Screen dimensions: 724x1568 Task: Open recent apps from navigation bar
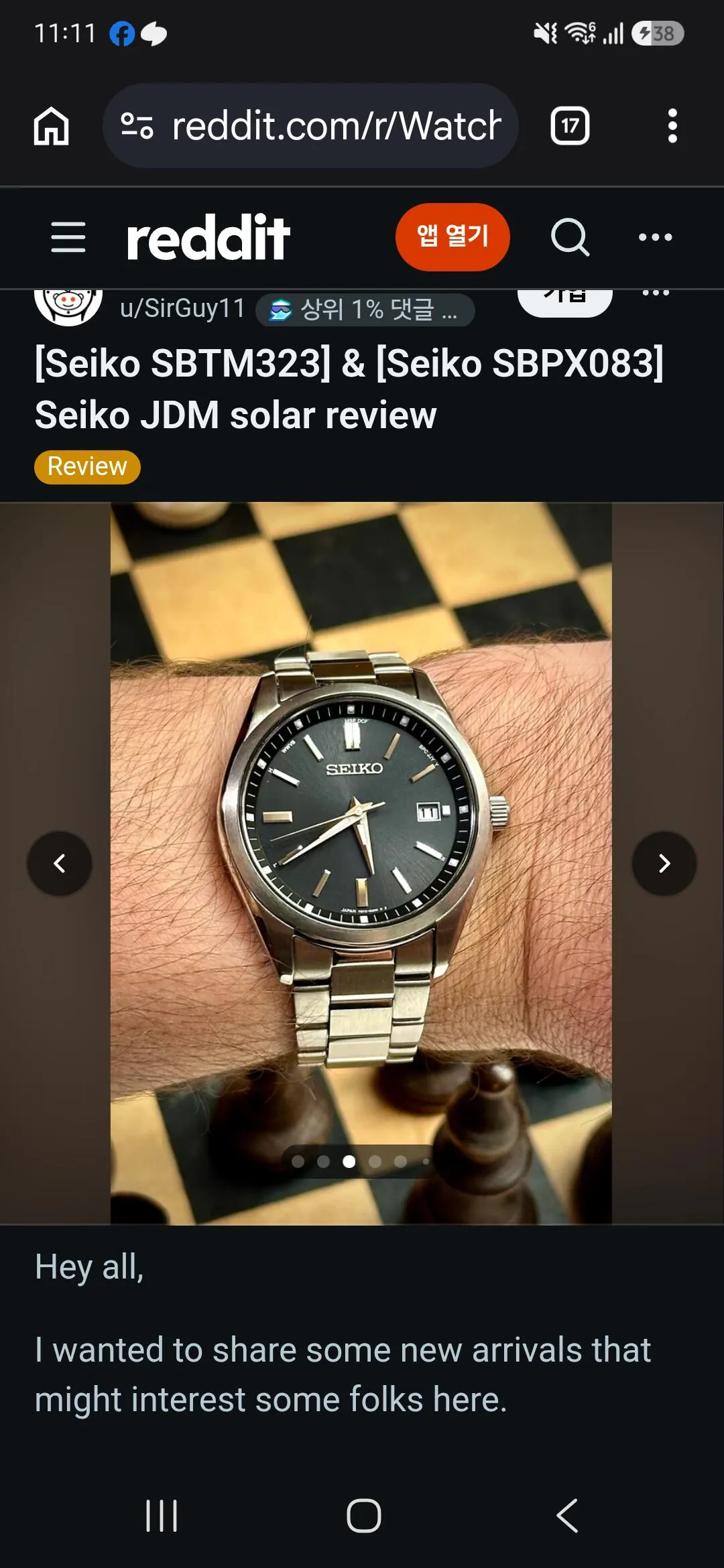point(162,1516)
